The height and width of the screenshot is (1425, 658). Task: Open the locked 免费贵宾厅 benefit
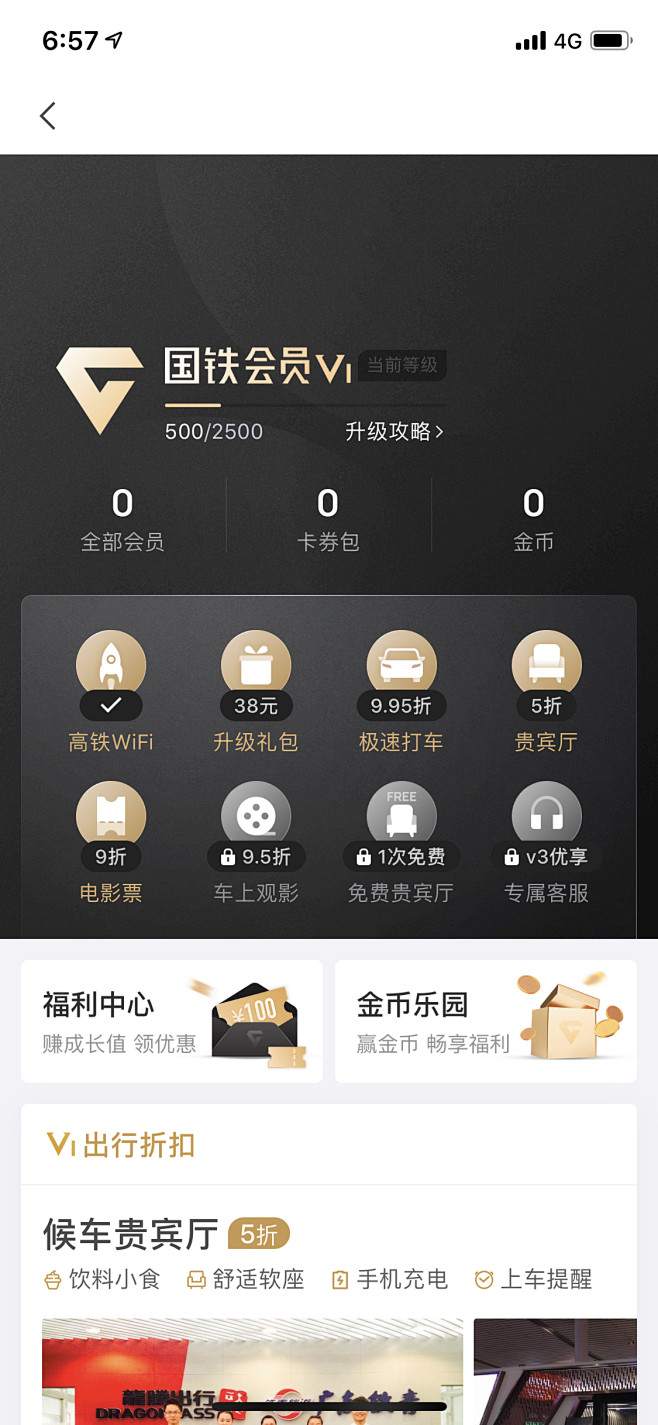(x=401, y=843)
